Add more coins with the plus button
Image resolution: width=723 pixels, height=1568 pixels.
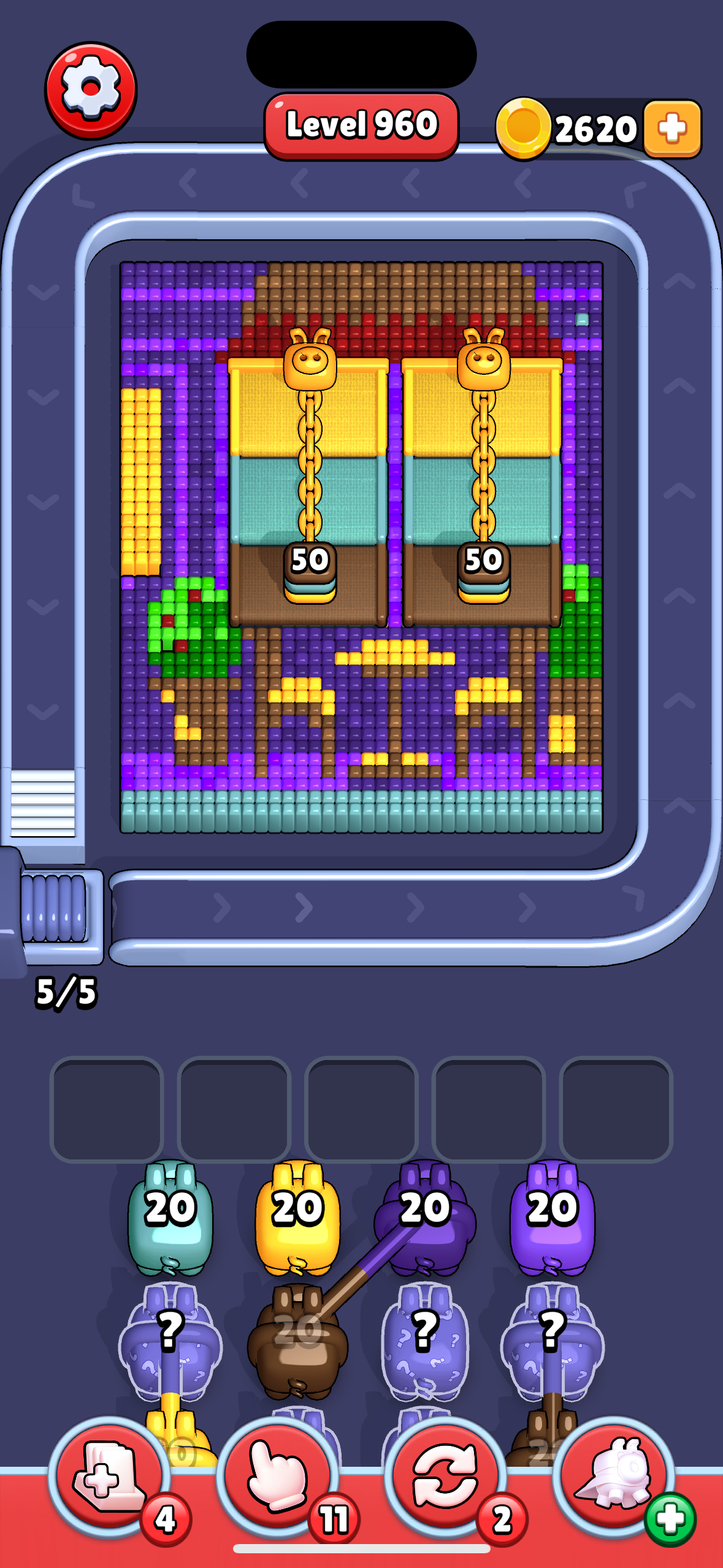point(672,129)
